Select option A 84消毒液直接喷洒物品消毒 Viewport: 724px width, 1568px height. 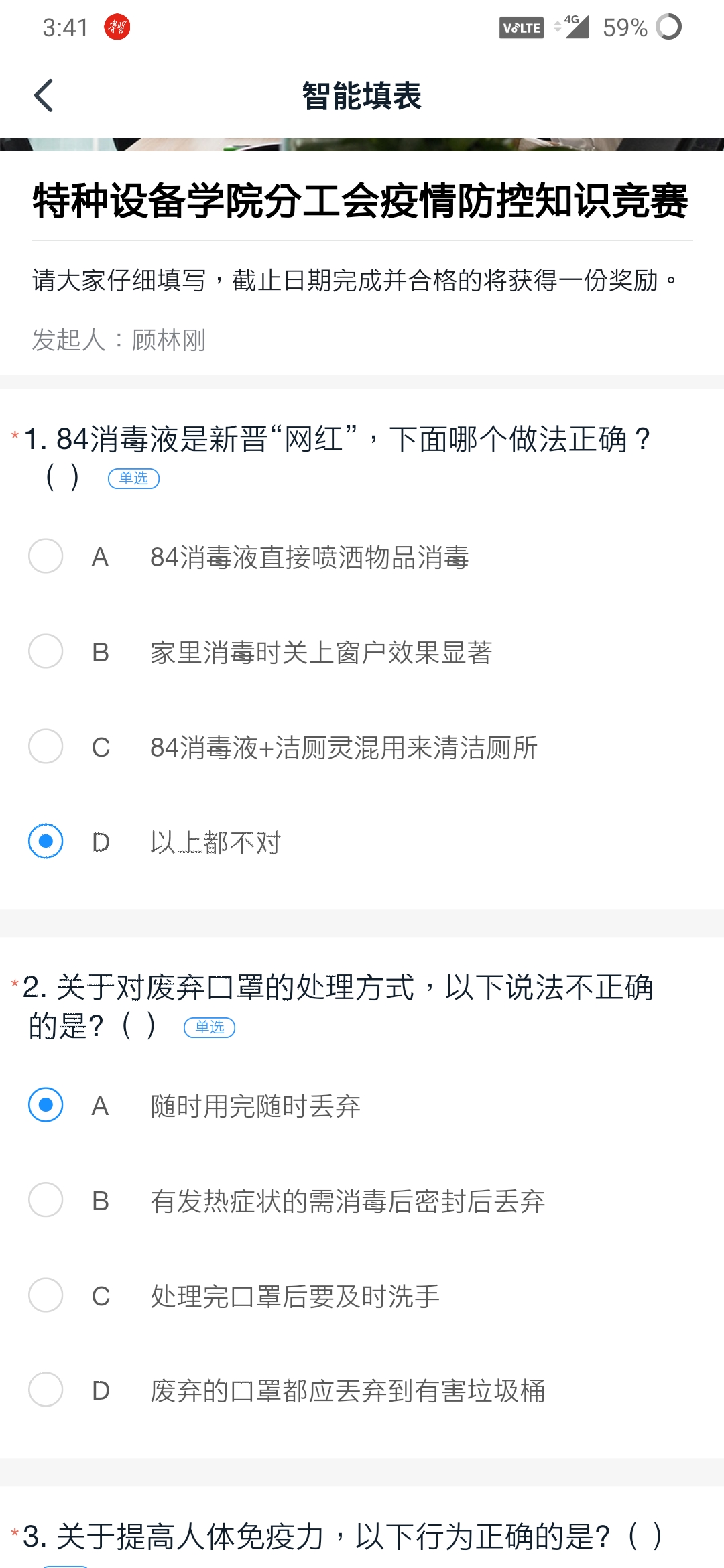point(46,556)
